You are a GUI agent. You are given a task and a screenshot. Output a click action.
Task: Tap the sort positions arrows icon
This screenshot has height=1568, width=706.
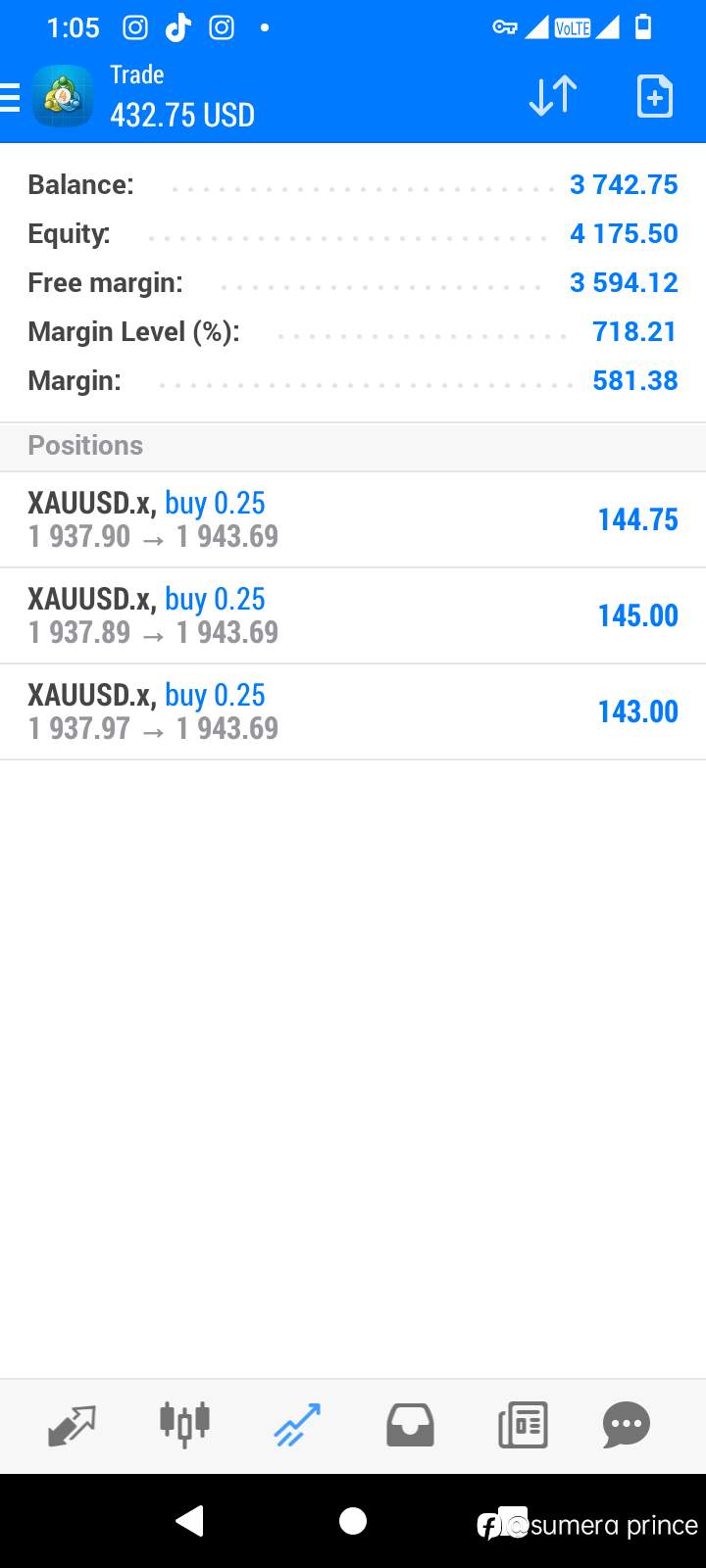point(553,96)
